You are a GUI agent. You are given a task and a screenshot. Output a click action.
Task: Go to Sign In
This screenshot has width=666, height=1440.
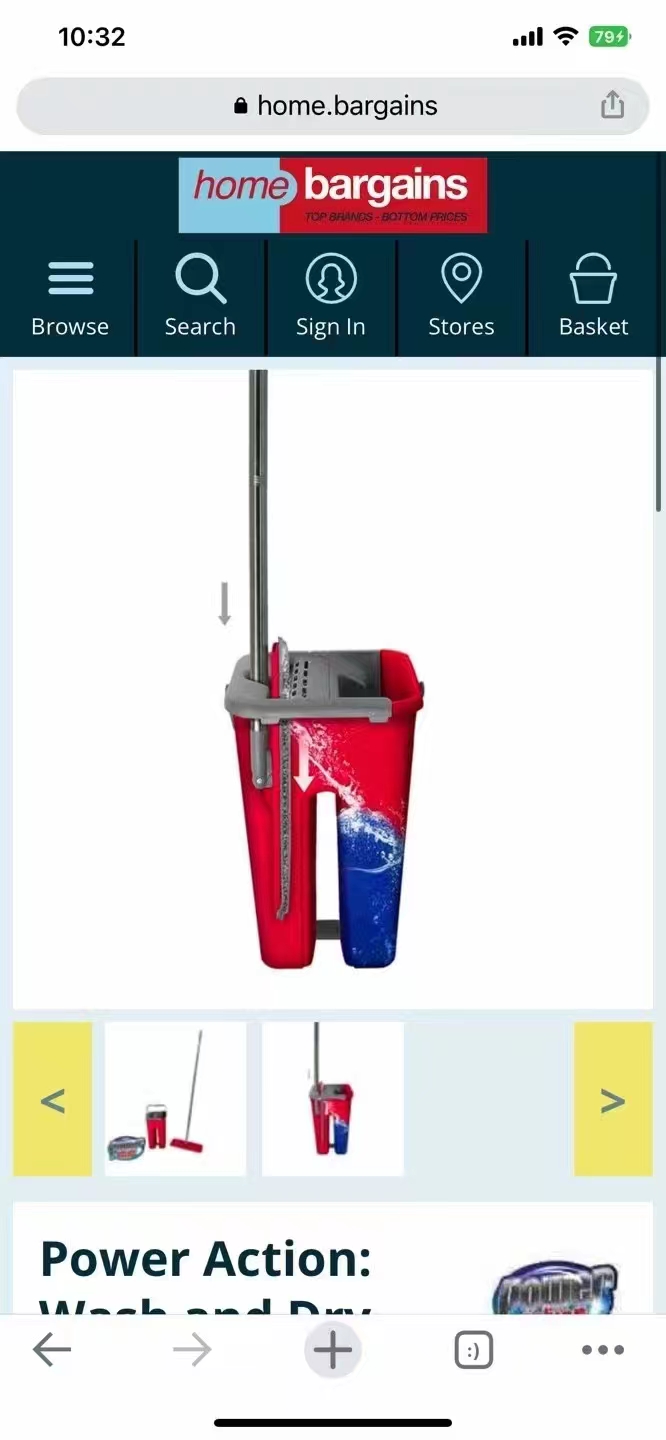pyautogui.click(x=331, y=298)
